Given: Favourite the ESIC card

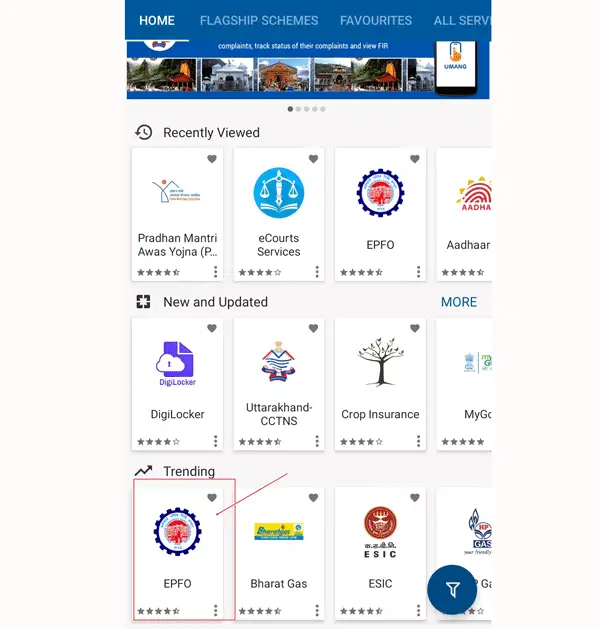Looking at the screenshot, I should coord(414,497).
